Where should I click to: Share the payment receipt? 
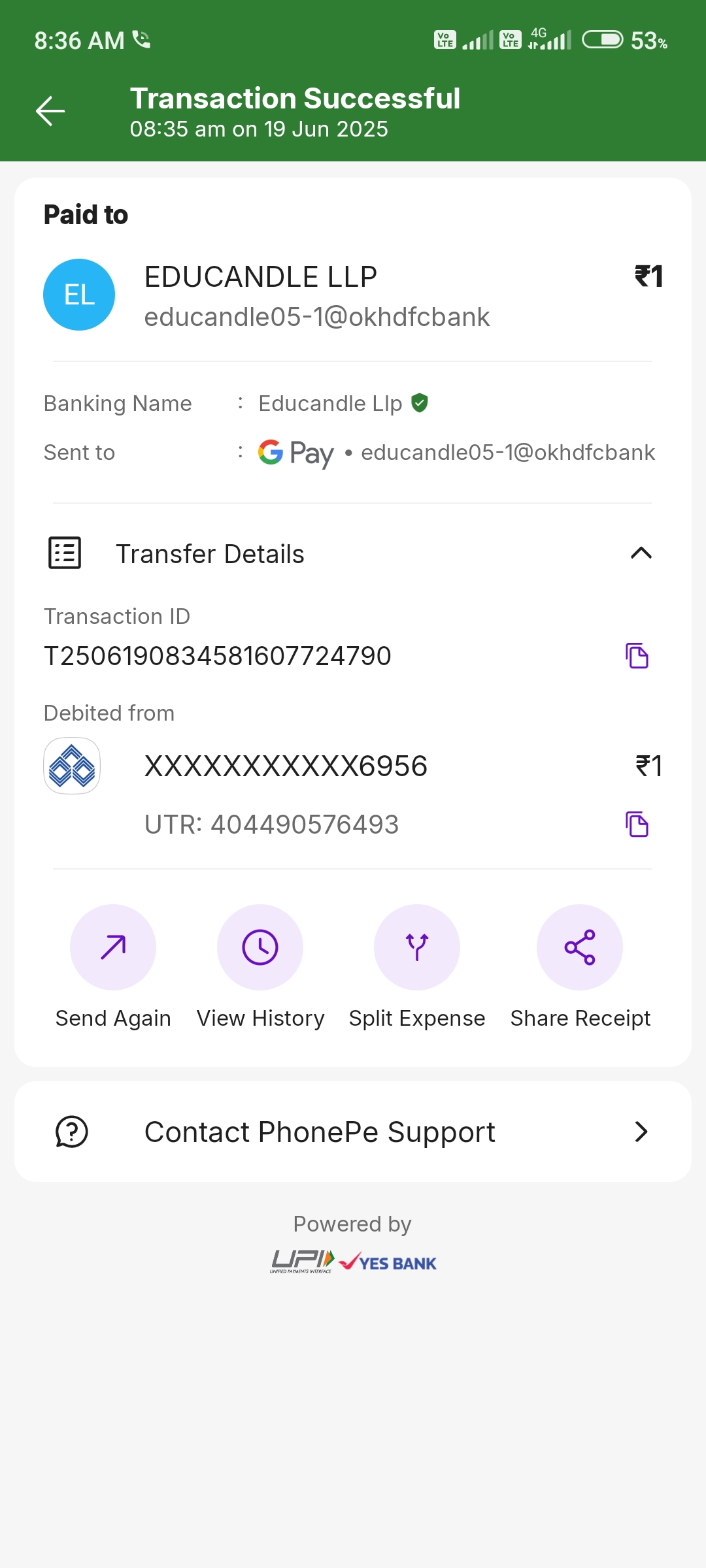point(580,947)
